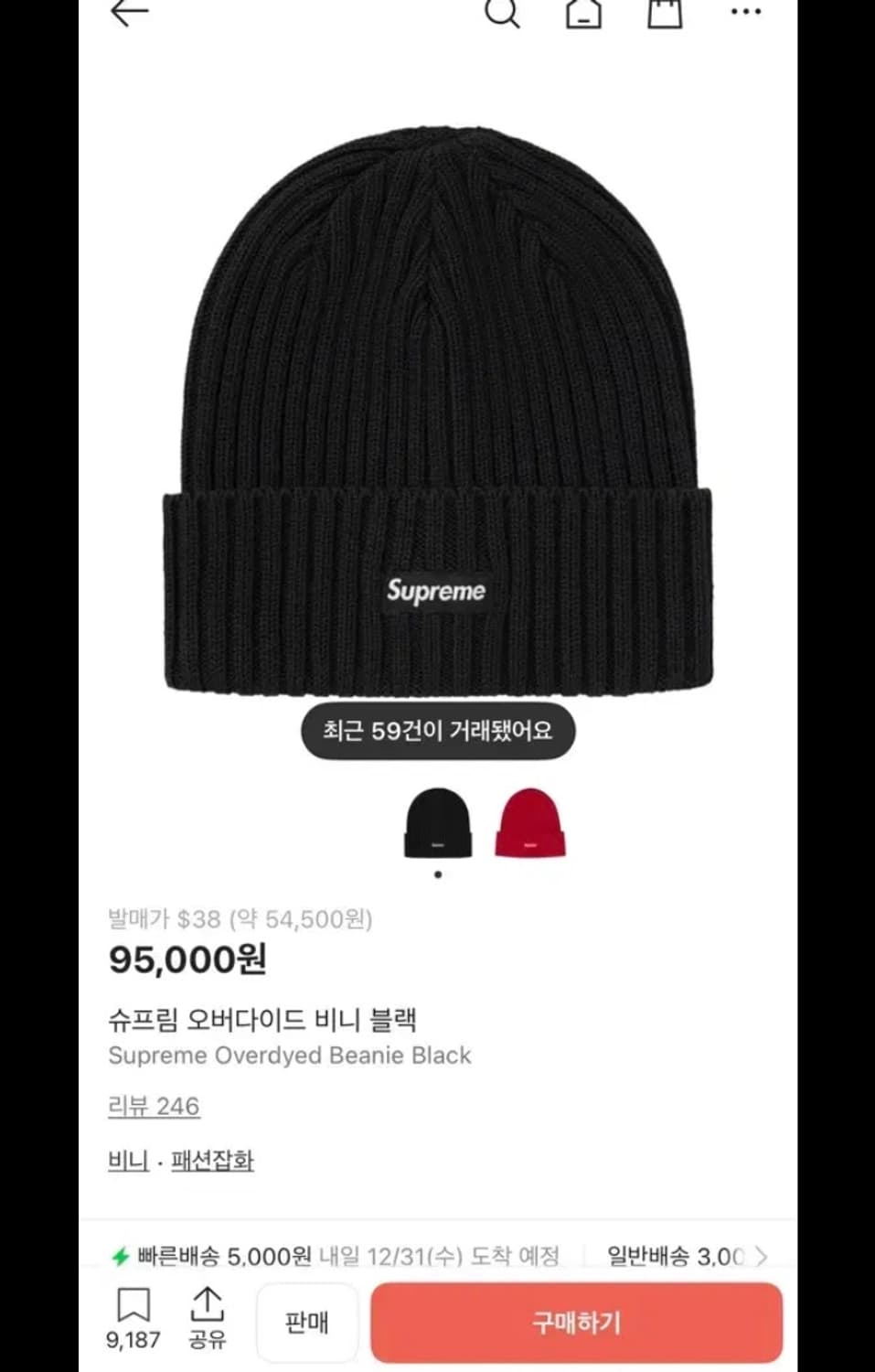This screenshot has width=875, height=1372.
Task: Open the 패션잡화 category link
Action: point(211,1159)
